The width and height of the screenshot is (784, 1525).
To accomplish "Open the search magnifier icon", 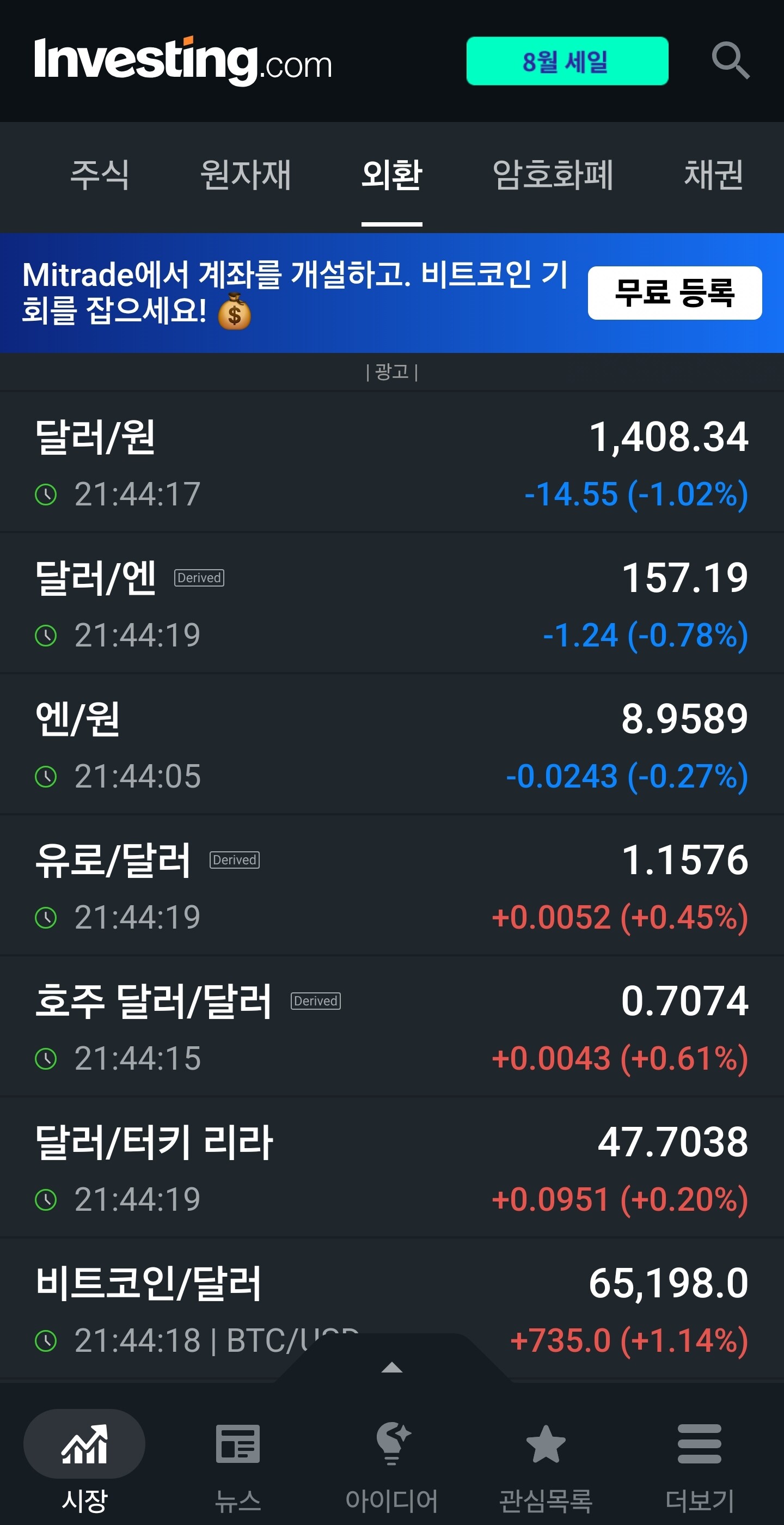I will pos(730,60).
